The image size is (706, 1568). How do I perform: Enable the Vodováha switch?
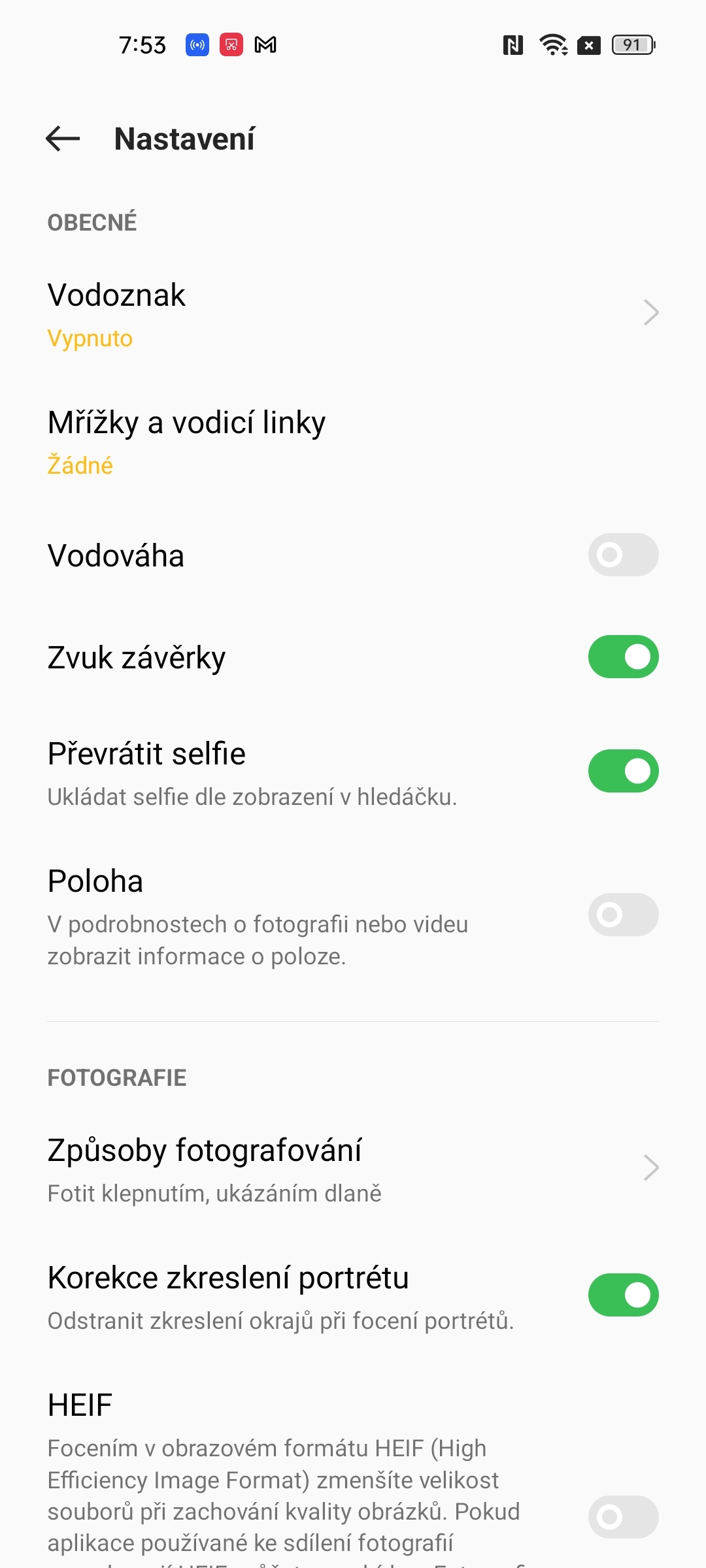point(622,555)
